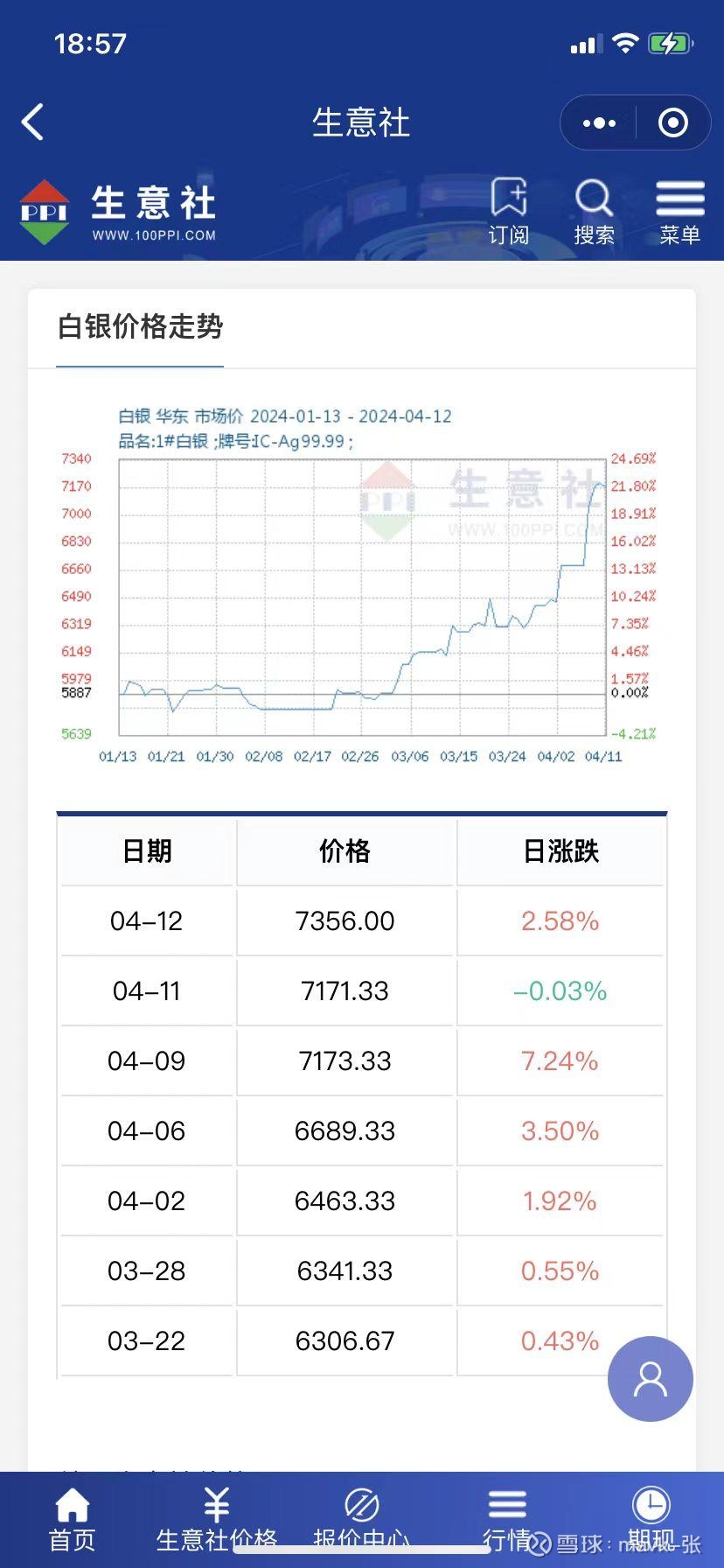Open the more options ellipsis menu
The image size is (724, 1568).
pyautogui.click(x=598, y=122)
